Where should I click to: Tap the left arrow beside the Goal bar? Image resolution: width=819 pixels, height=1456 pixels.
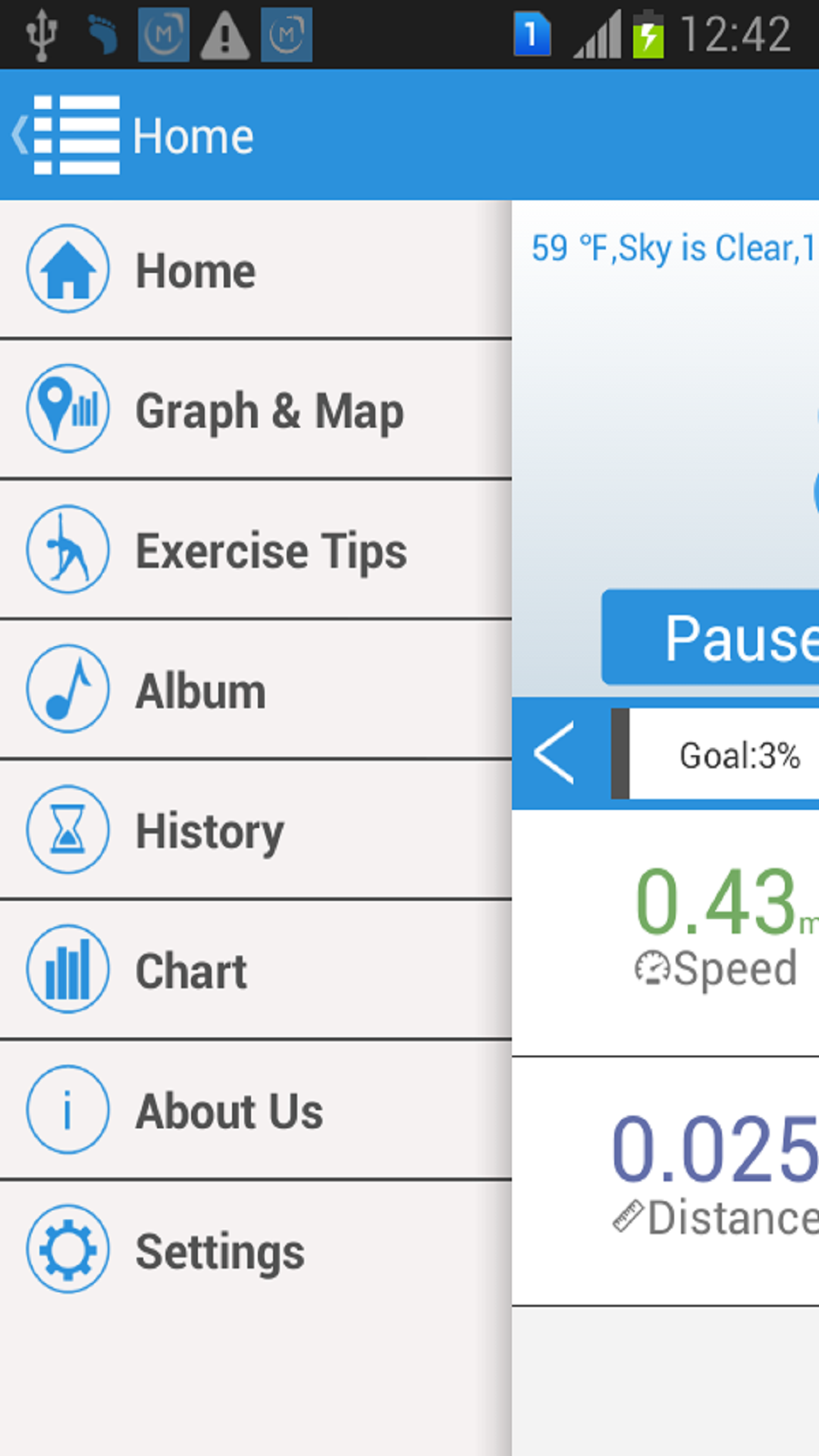(554, 753)
